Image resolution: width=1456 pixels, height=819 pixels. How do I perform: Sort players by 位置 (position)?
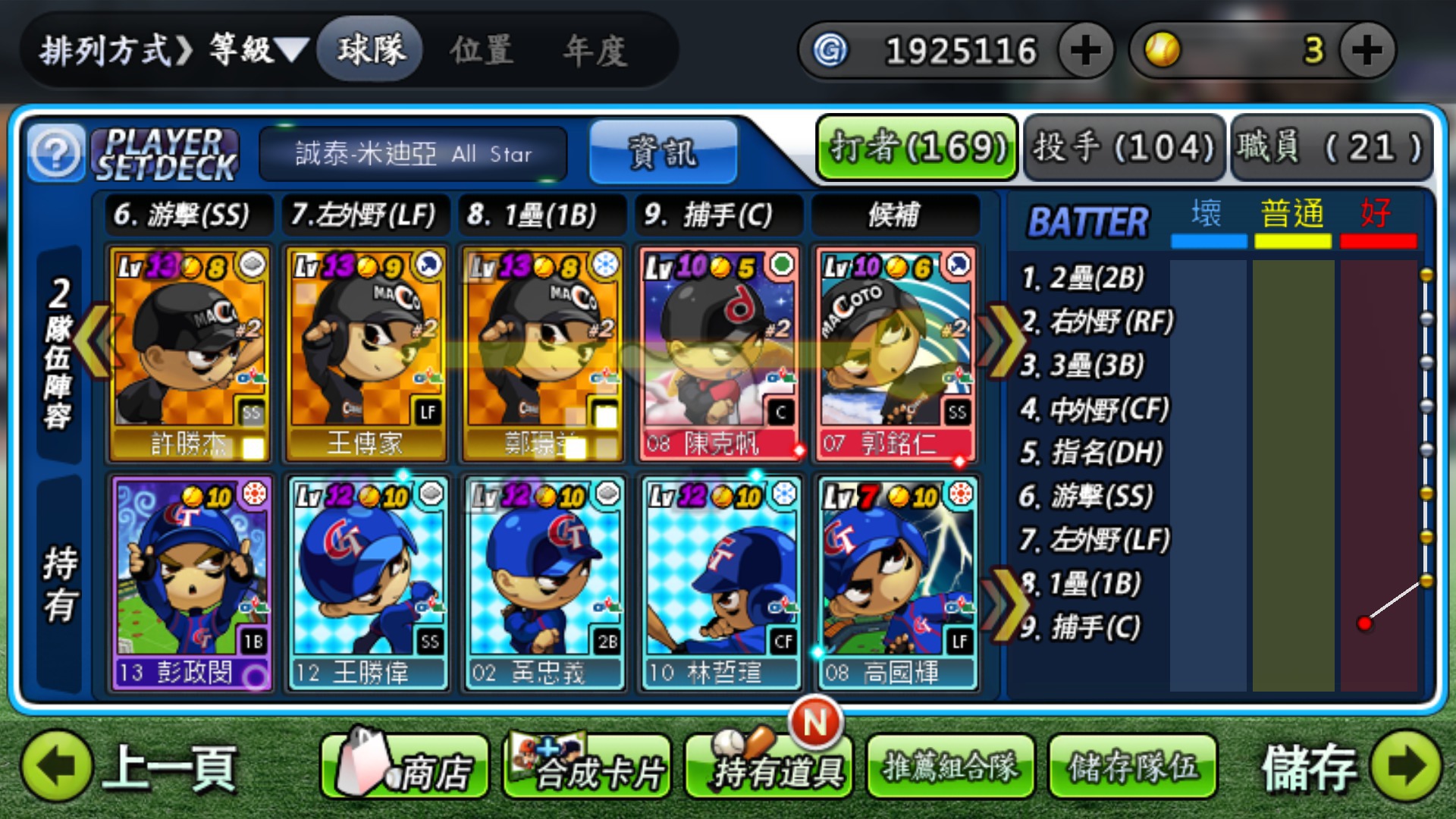[482, 50]
